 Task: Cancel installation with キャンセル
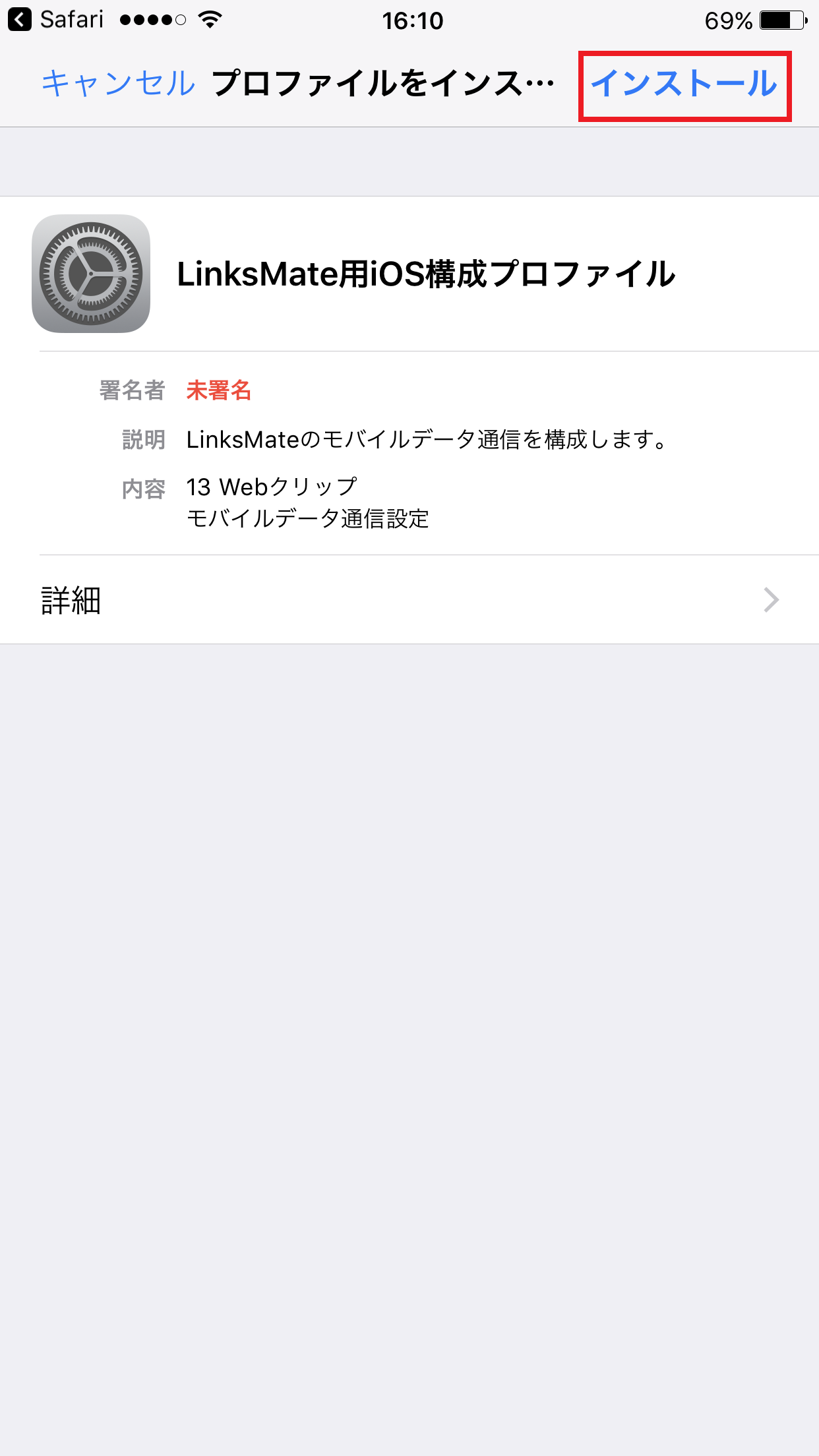117,83
